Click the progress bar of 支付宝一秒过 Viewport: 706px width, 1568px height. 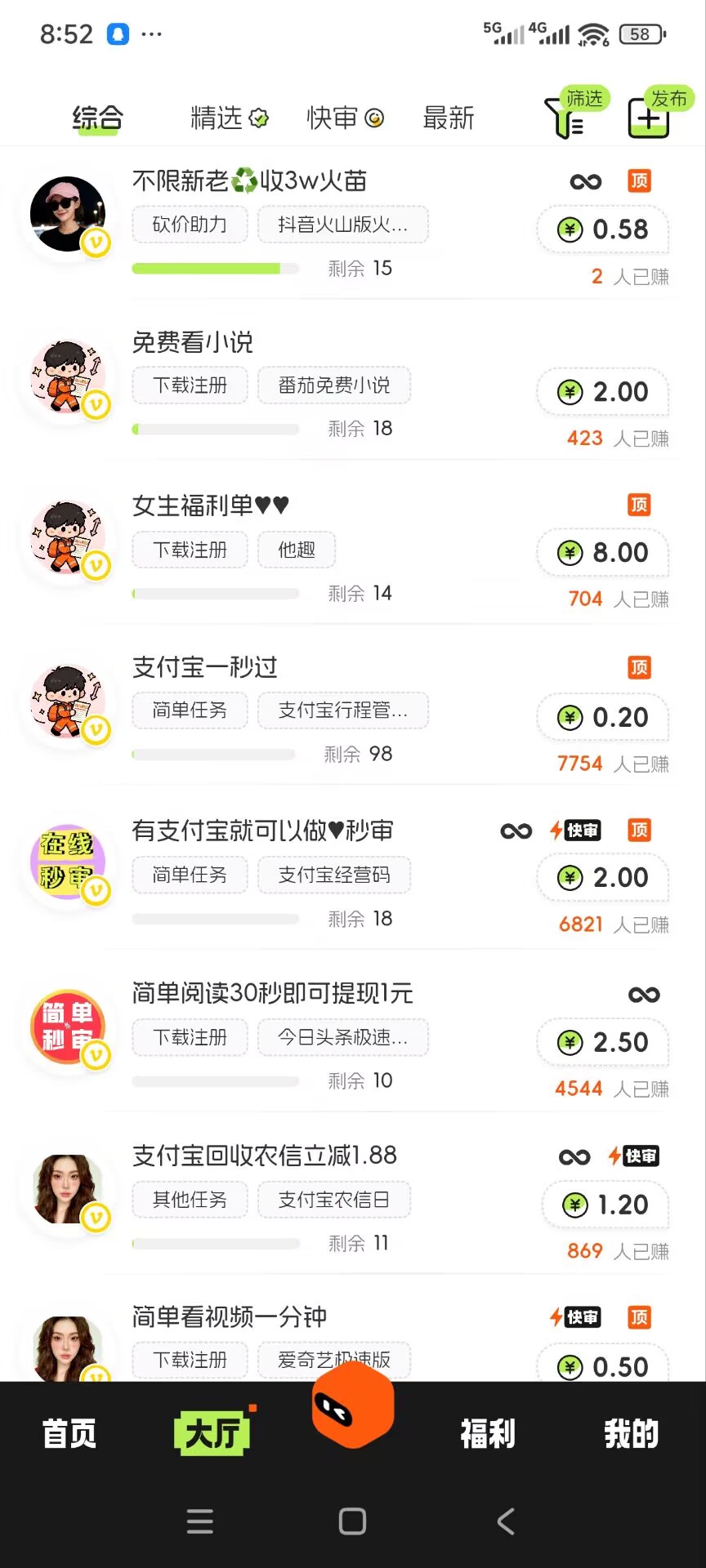(x=217, y=755)
